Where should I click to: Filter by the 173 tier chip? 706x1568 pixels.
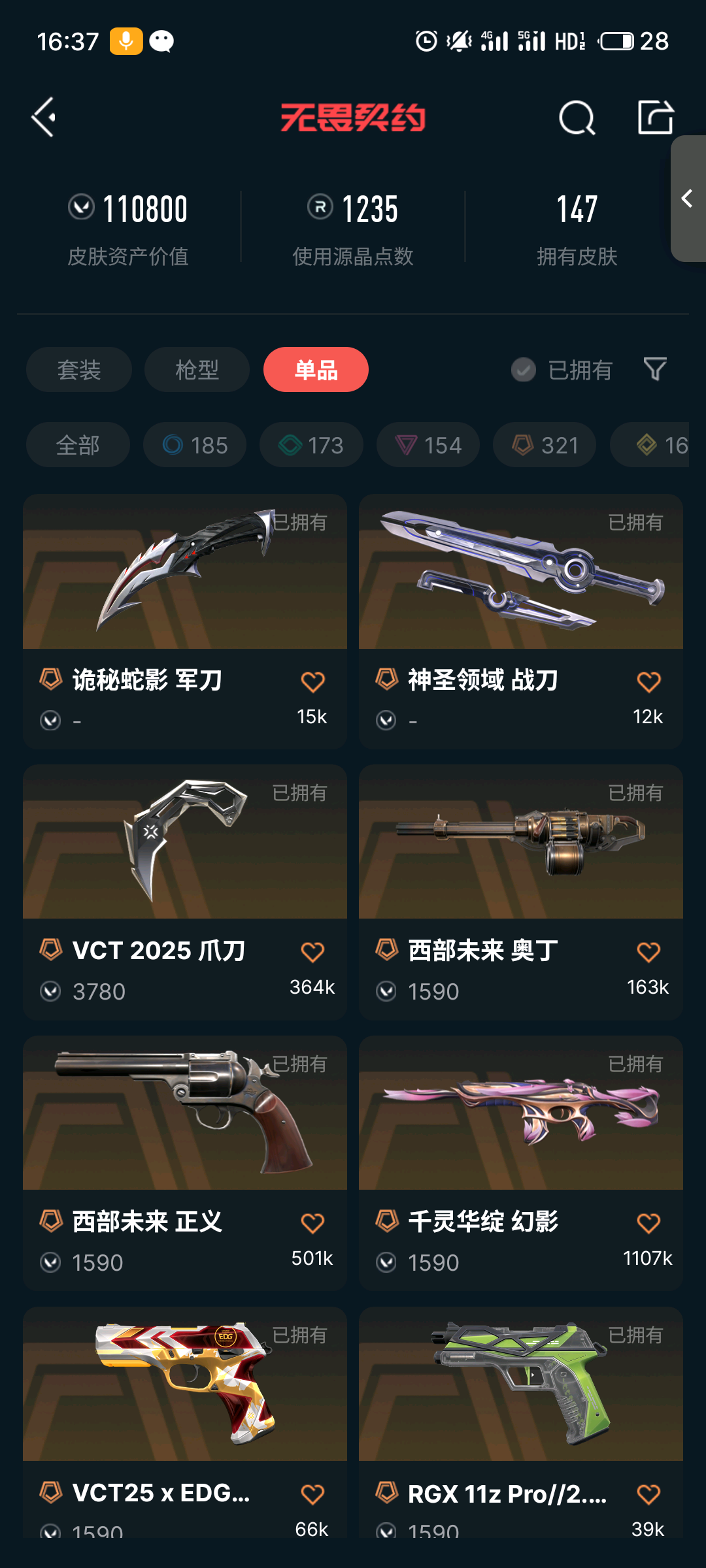(311, 445)
